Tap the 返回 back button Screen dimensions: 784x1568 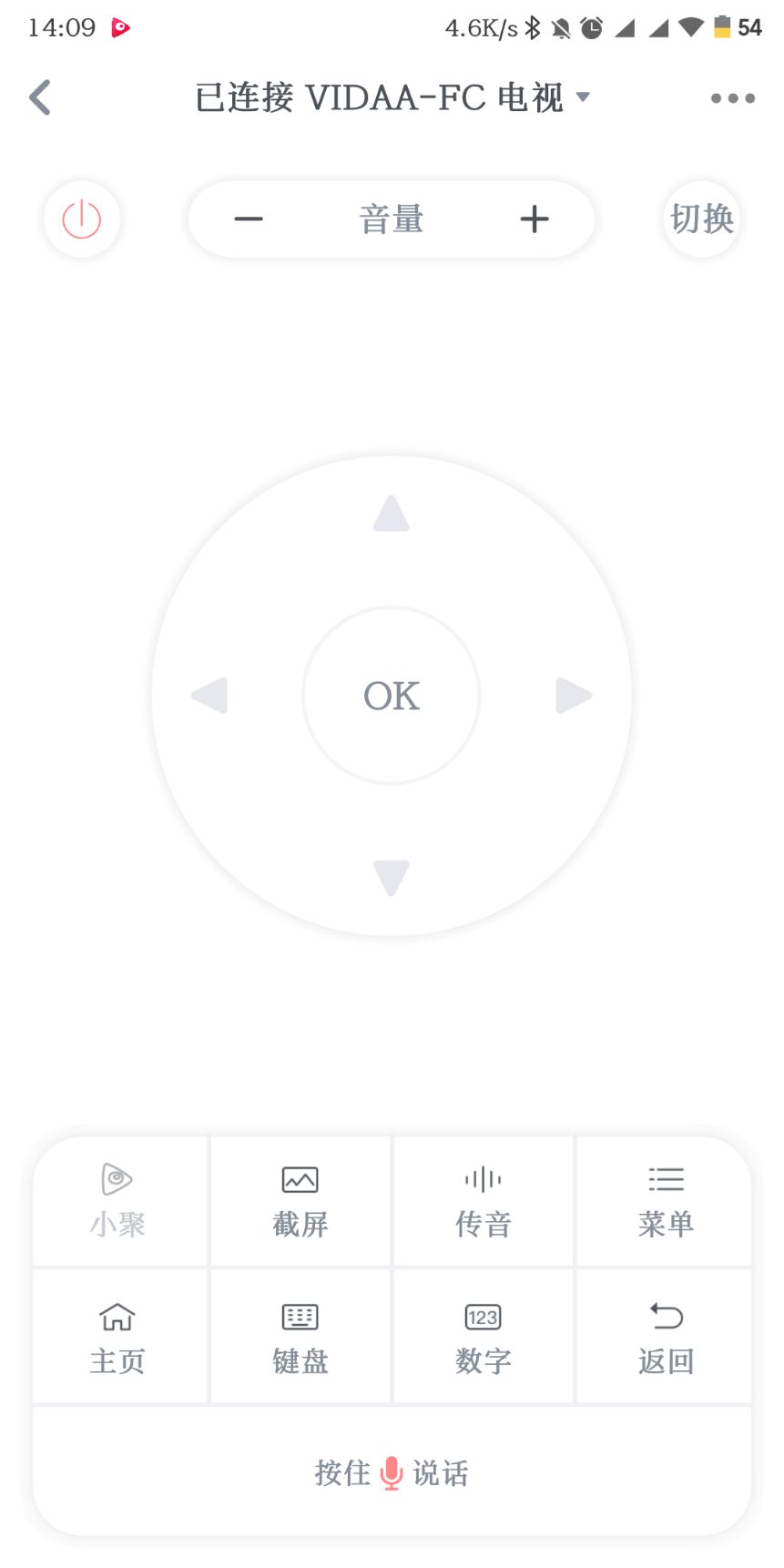(x=666, y=1337)
